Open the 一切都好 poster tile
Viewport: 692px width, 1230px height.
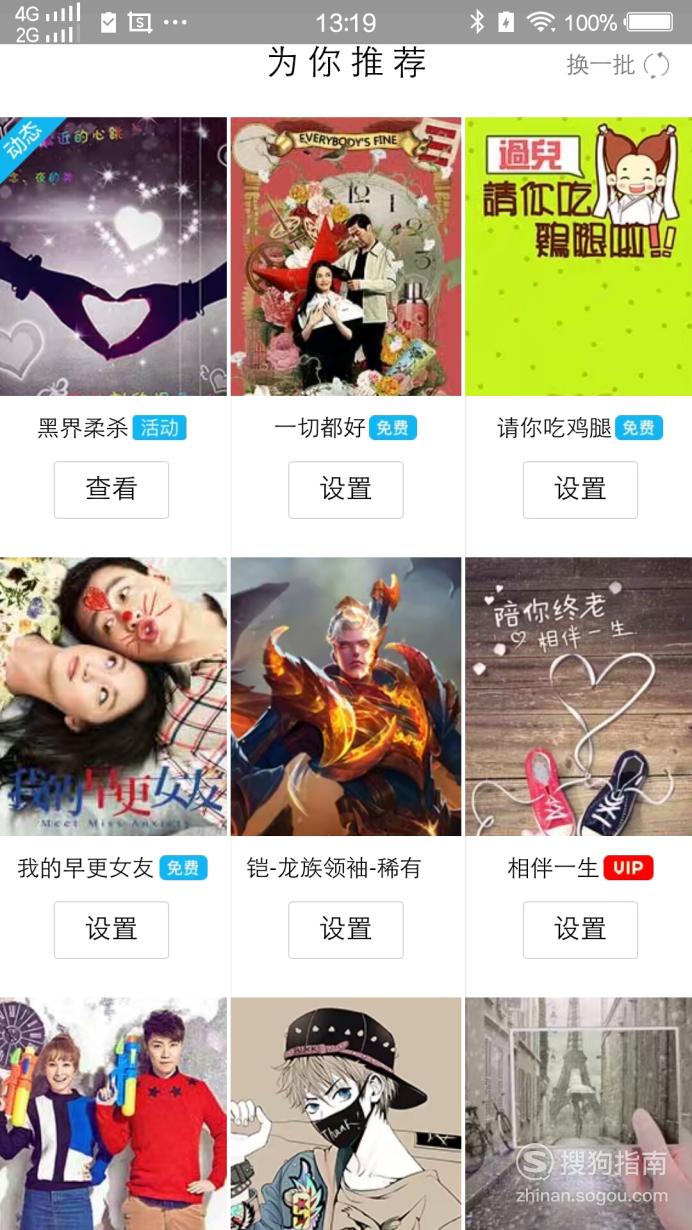coord(346,257)
